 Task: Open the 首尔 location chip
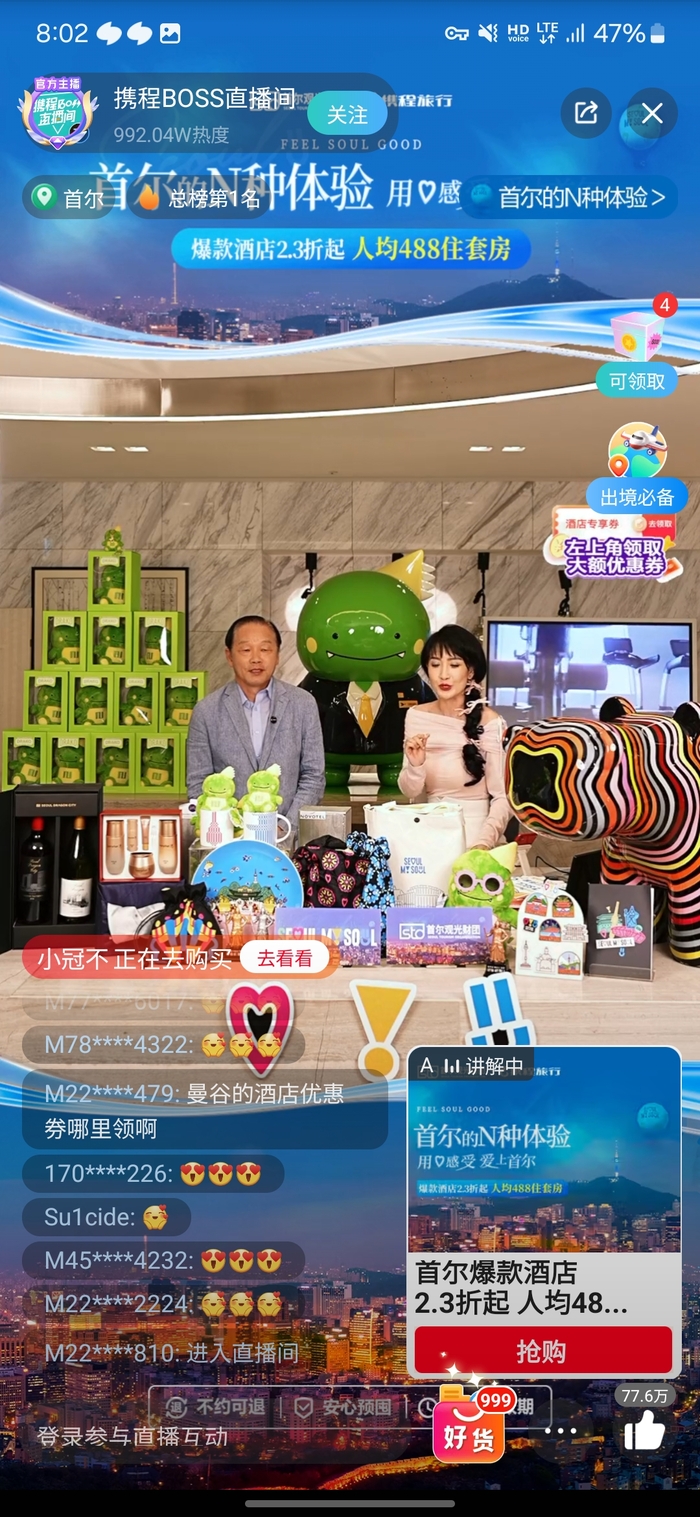pos(69,198)
